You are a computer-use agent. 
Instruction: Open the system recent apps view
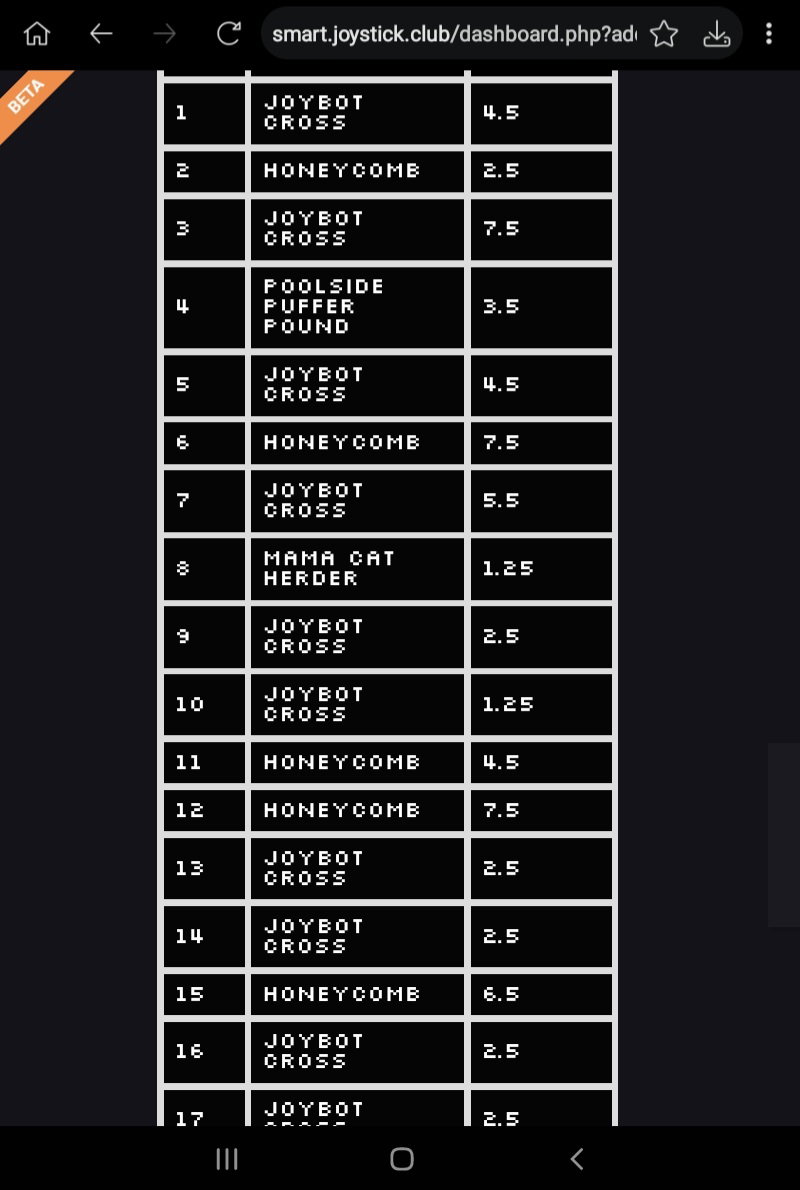(227, 1159)
